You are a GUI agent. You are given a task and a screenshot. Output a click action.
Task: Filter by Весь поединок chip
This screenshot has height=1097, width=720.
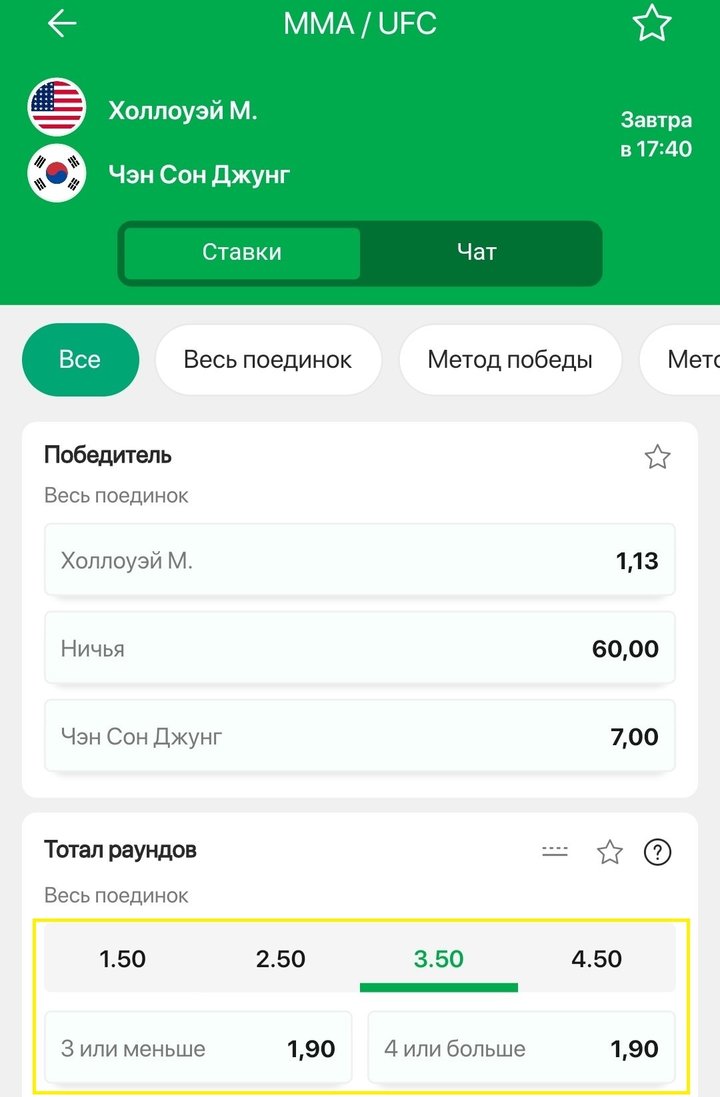pos(268,359)
